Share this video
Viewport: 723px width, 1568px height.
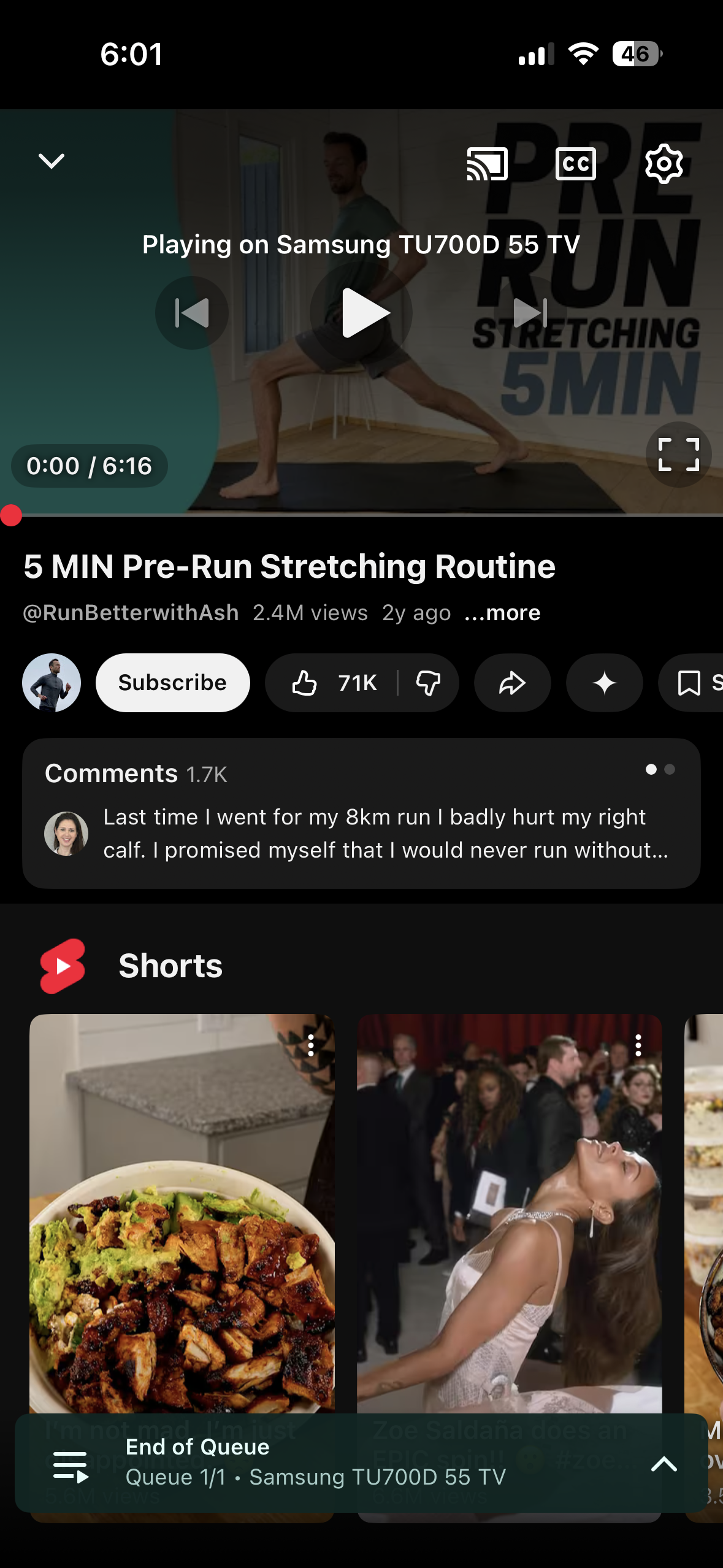click(512, 683)
